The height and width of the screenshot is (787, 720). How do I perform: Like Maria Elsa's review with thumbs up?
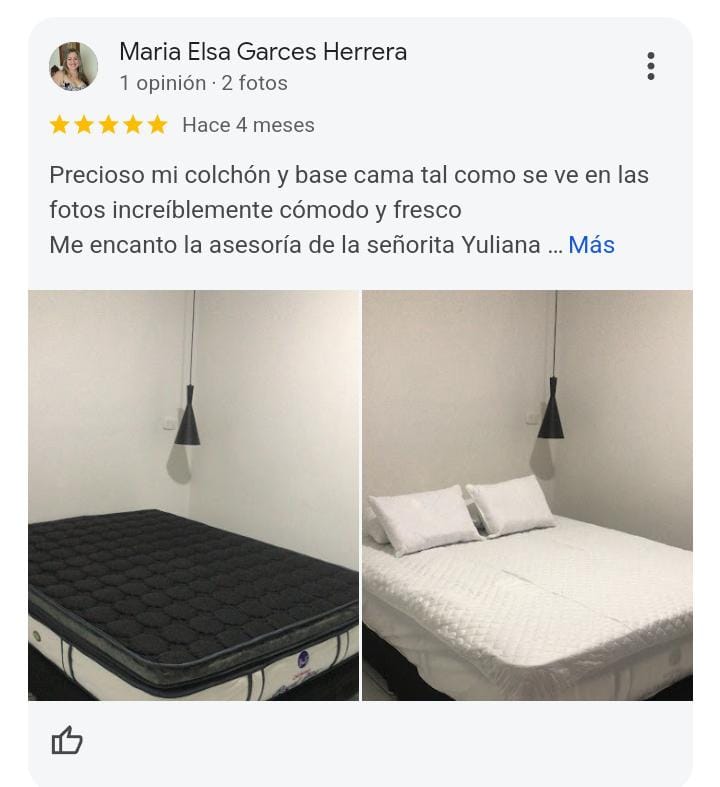67,741
